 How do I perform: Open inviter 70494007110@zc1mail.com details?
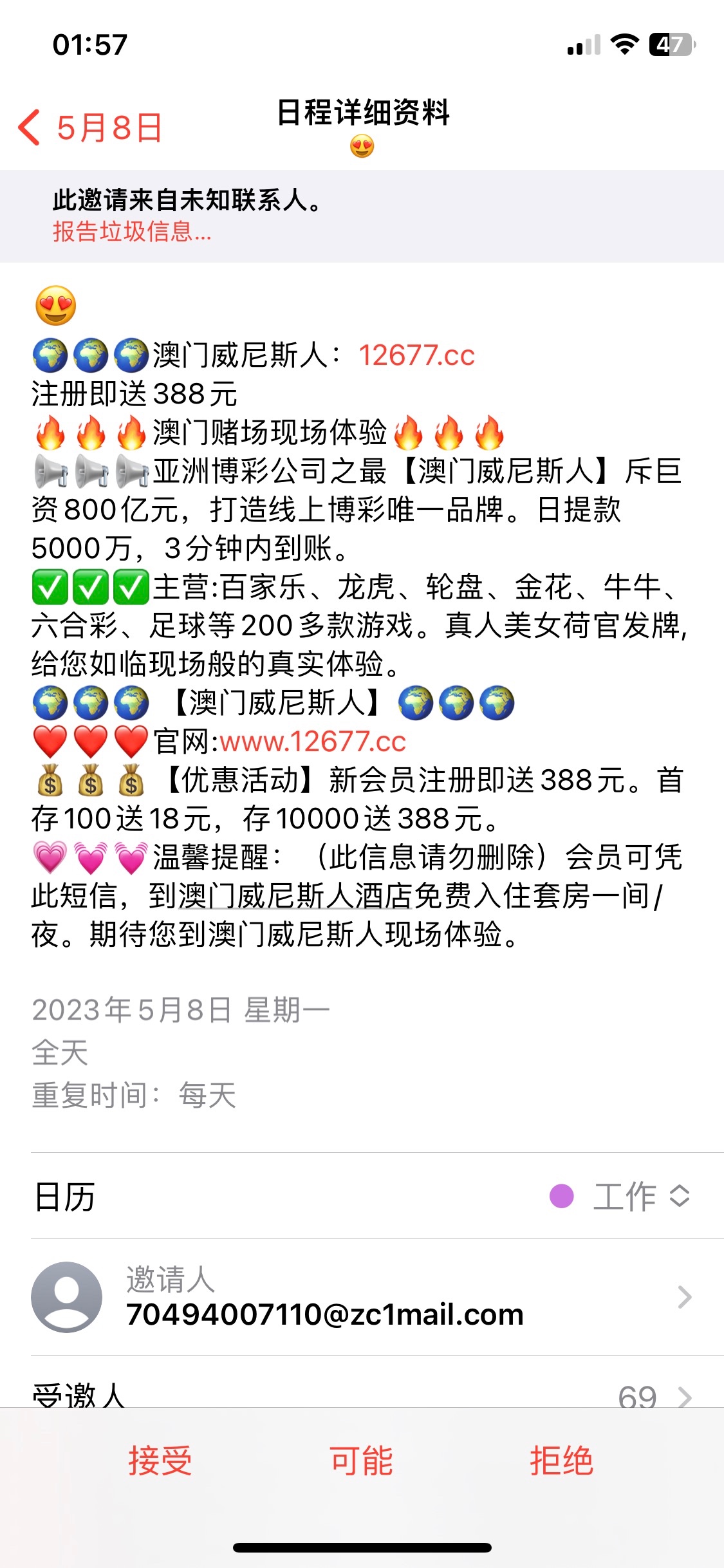(x=362, y=1298)
